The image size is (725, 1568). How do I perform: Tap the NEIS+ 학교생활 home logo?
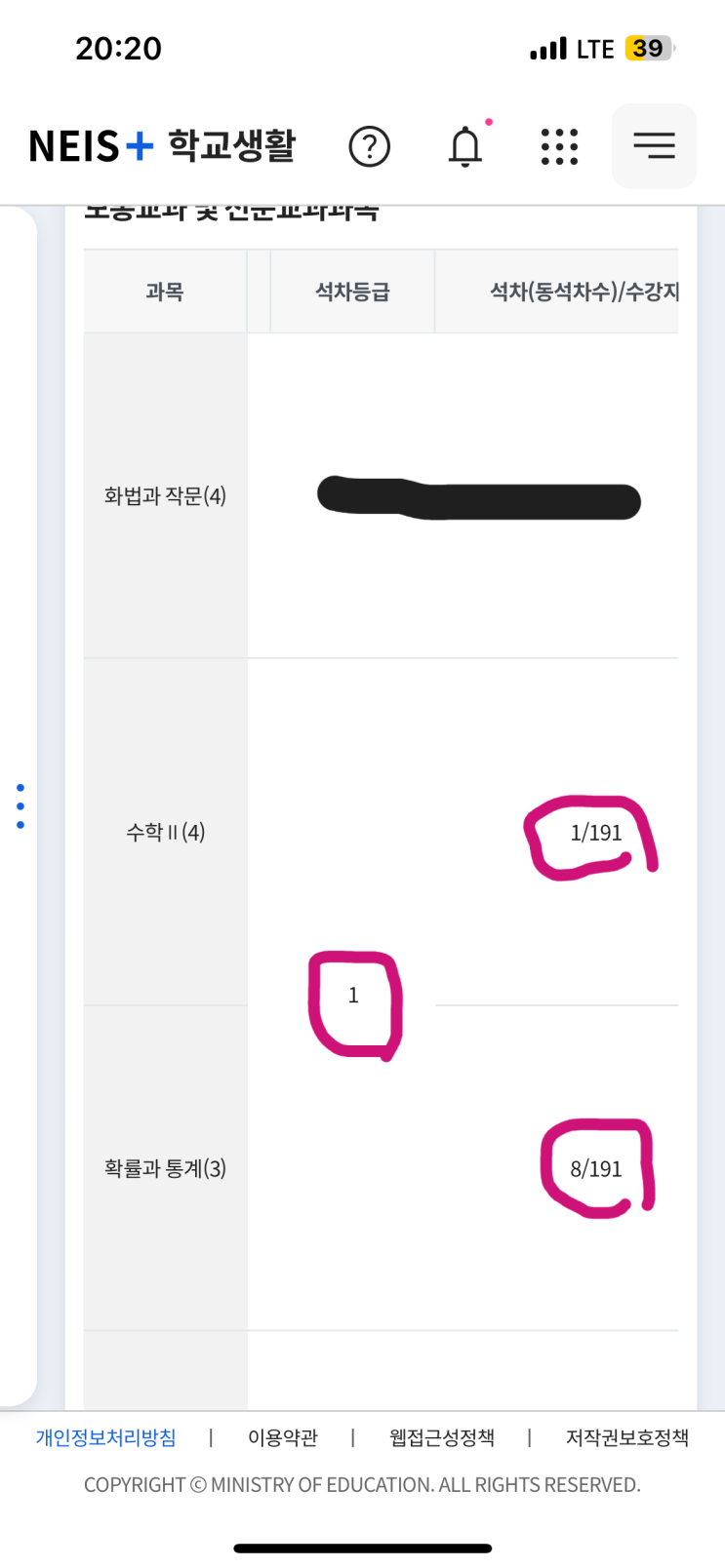tap(162, 146)
